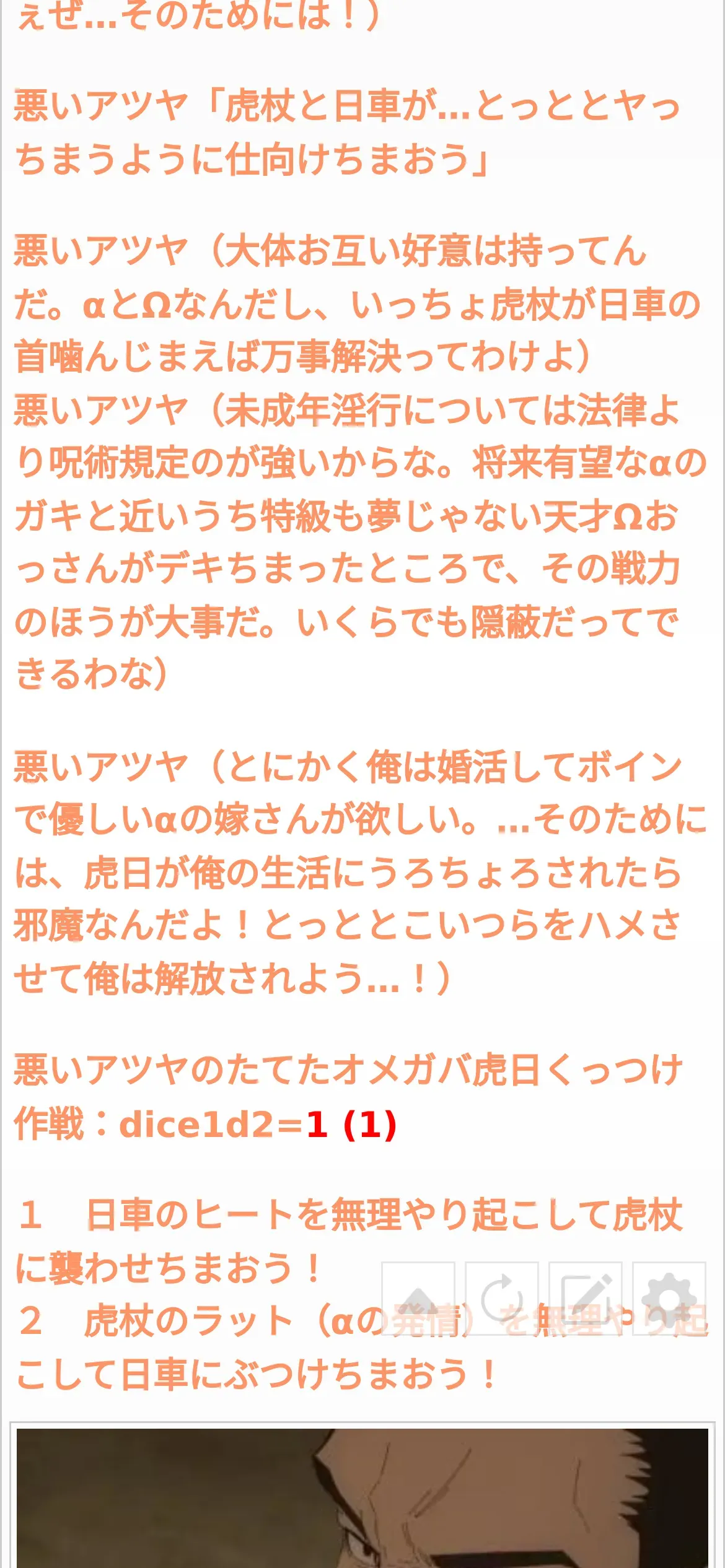The width and height of the screenshot is (725, 1568).
Task: Open the attached image below the post
Action: [362, 1497]
